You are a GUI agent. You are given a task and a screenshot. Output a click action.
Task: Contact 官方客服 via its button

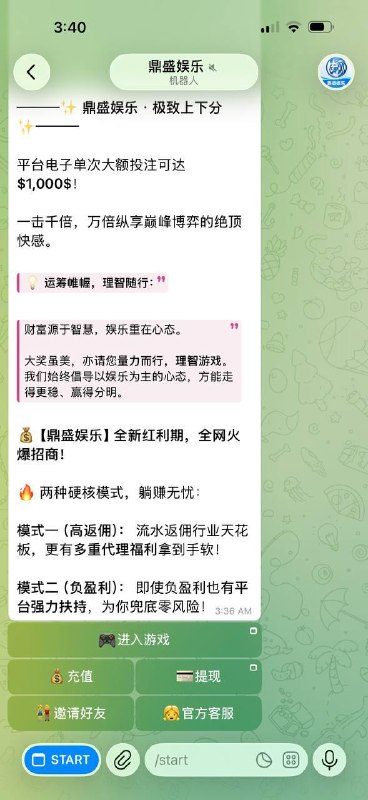pyautogui.click(x=199, y=713)
